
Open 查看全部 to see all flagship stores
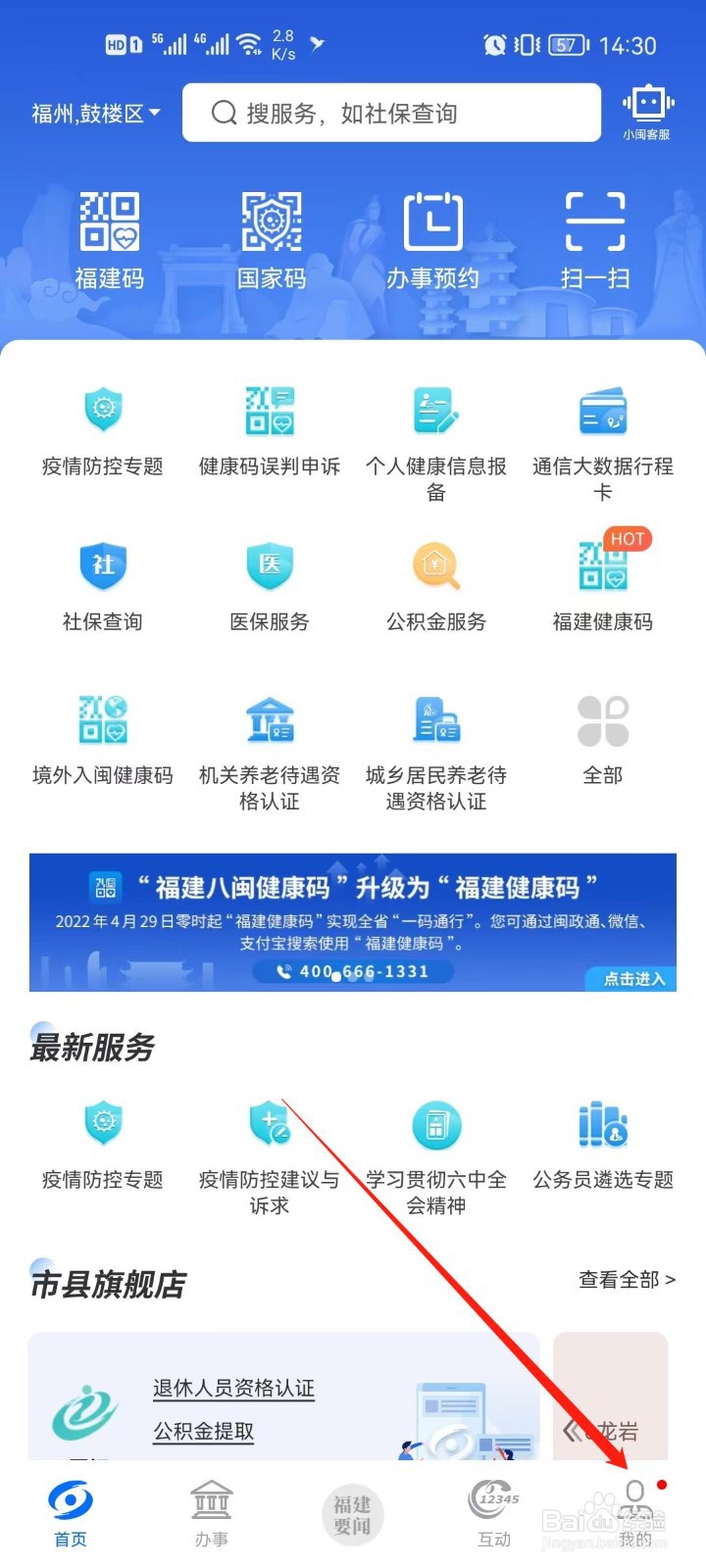(x=626, y=1280)
